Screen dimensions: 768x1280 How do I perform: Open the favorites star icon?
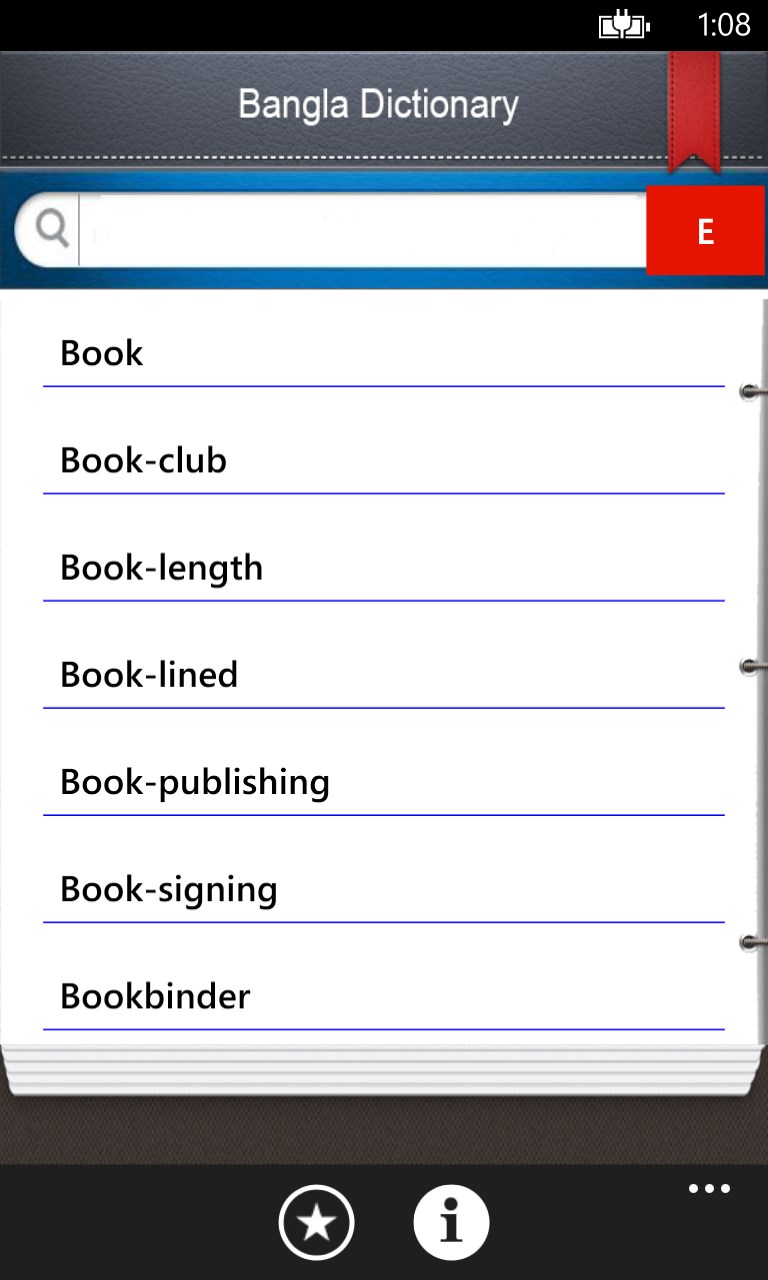(316, 1222)
